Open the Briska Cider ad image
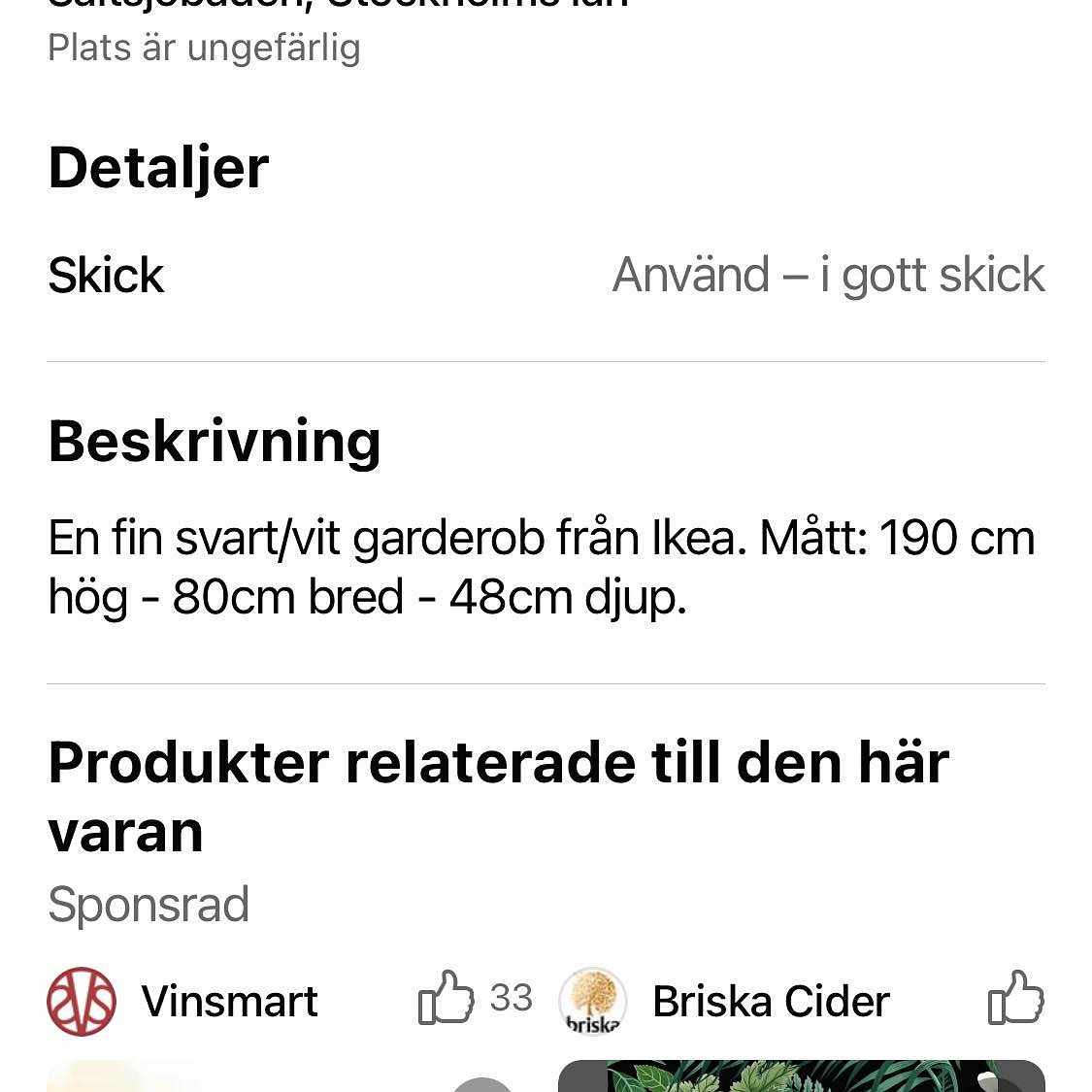This screenshot has height=1092, width=1092. (801, 1076)
